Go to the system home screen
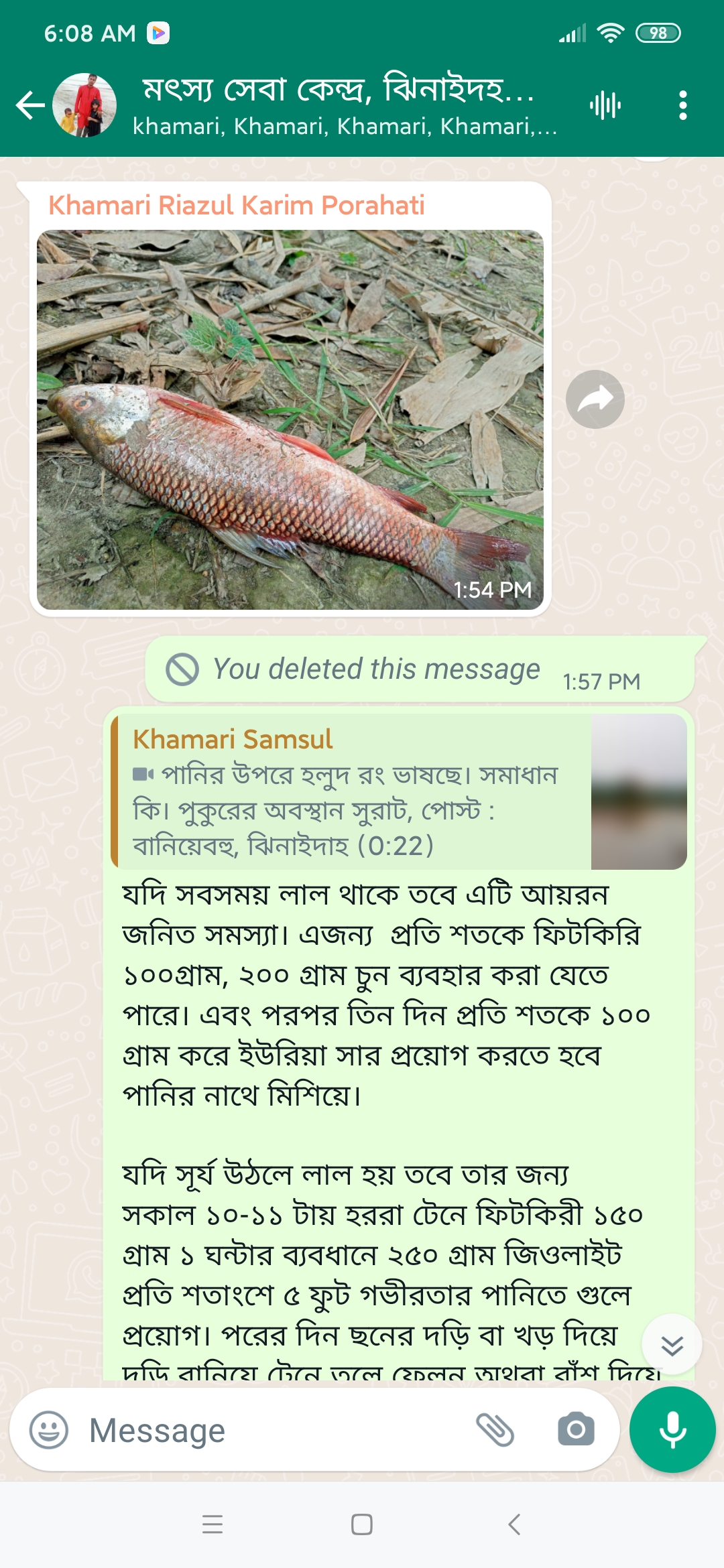Screen dimensions: 724x1568 362,1524
